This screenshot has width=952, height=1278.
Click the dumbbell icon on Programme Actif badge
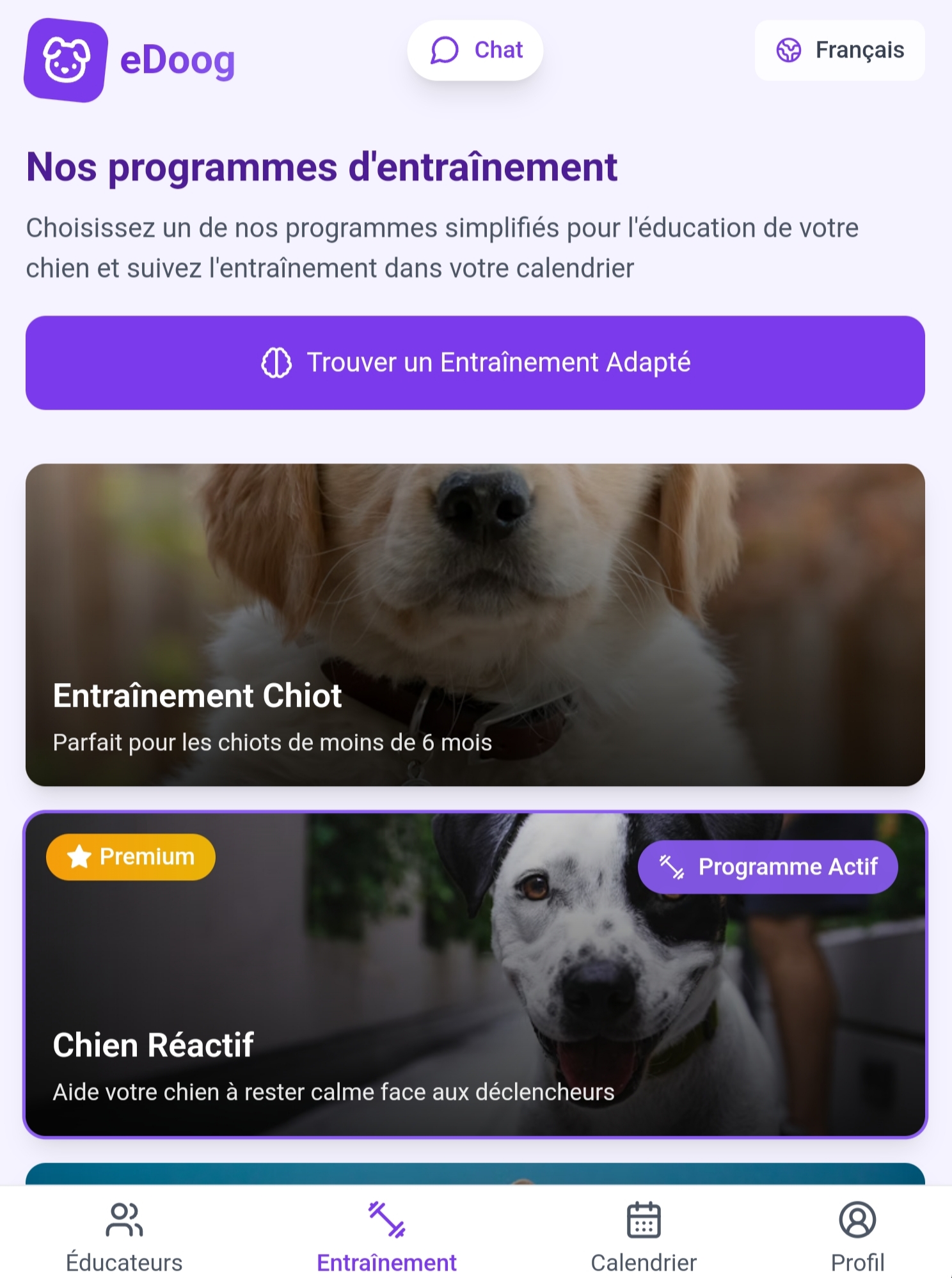point(670,865)
